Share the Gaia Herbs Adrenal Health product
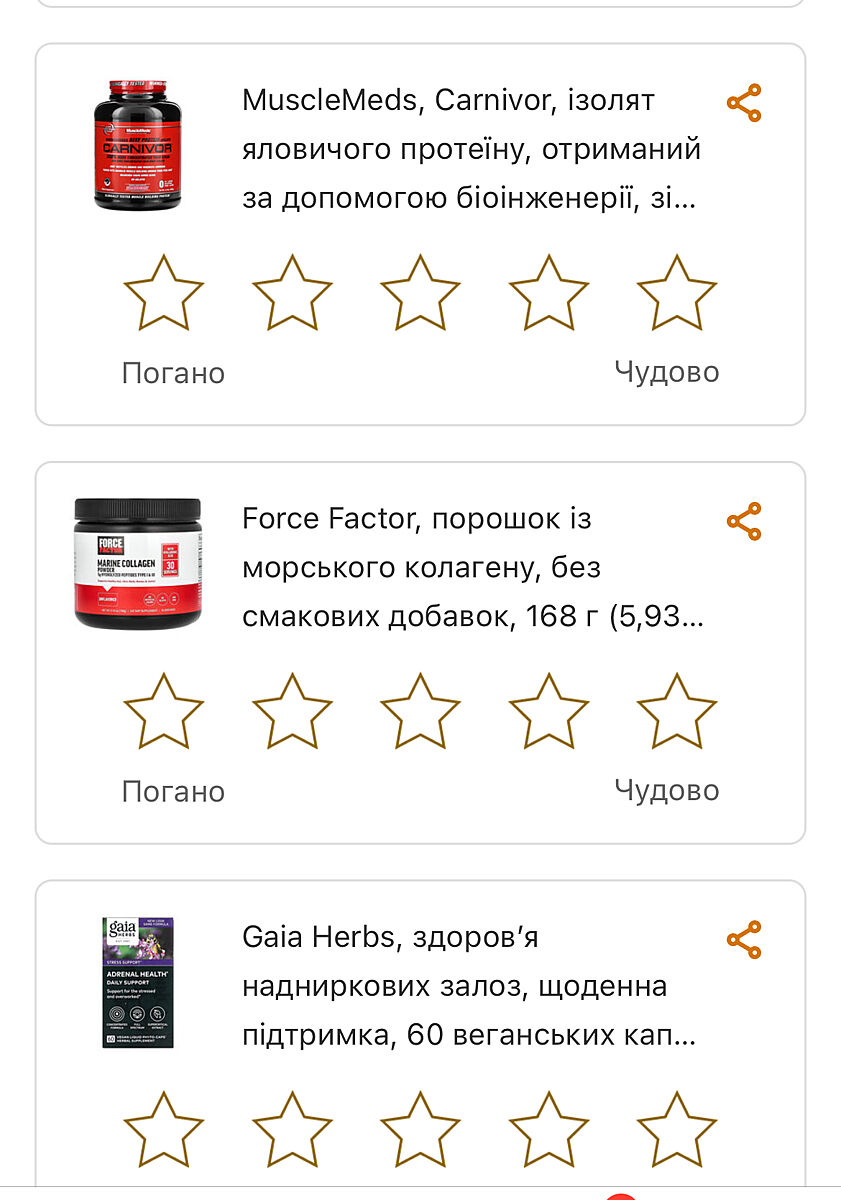Viewport: 841px width, 1200px height. pyautogui.click(x=744, y=940)
